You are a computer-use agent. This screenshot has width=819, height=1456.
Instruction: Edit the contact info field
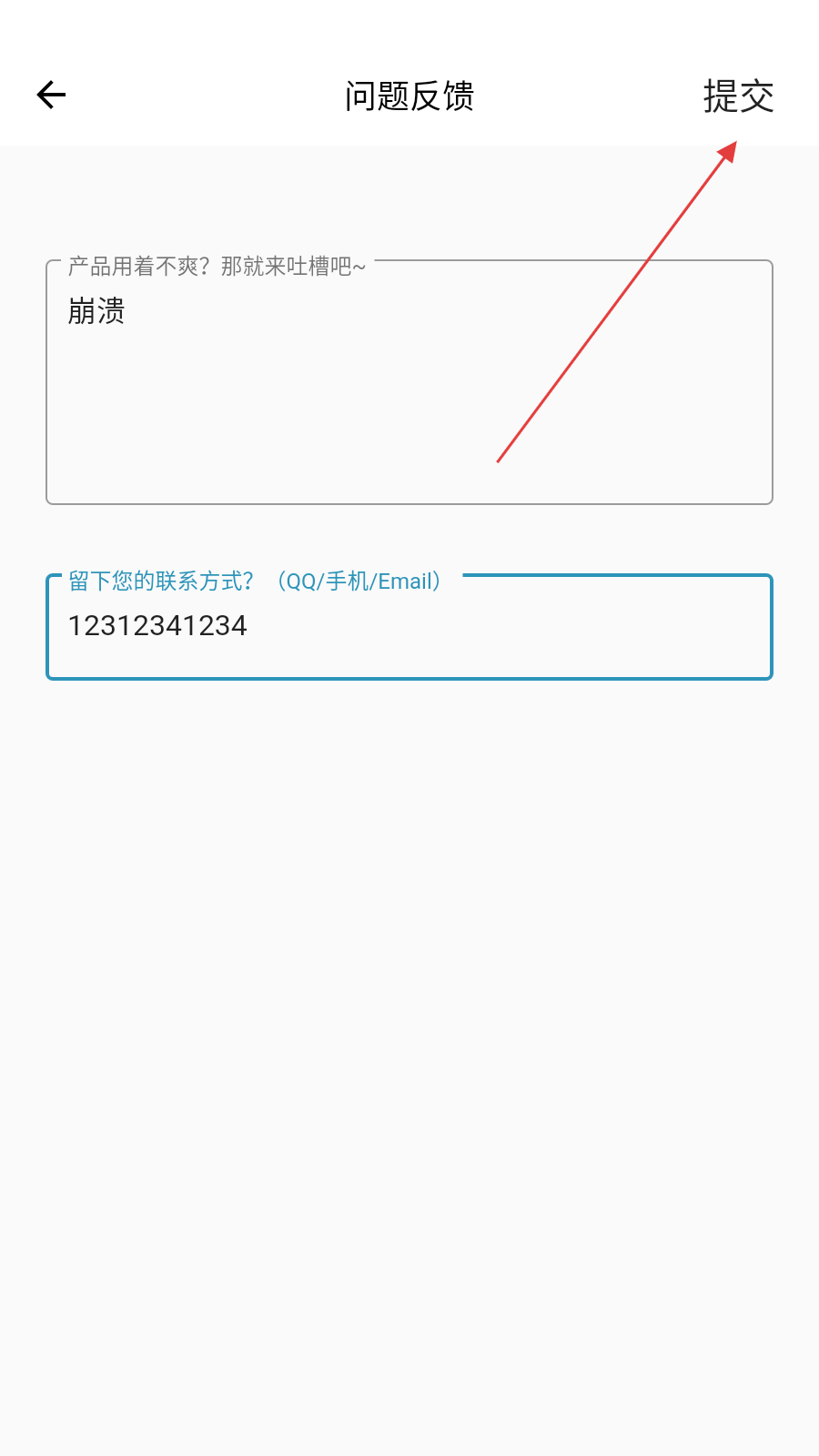[409, 627]
